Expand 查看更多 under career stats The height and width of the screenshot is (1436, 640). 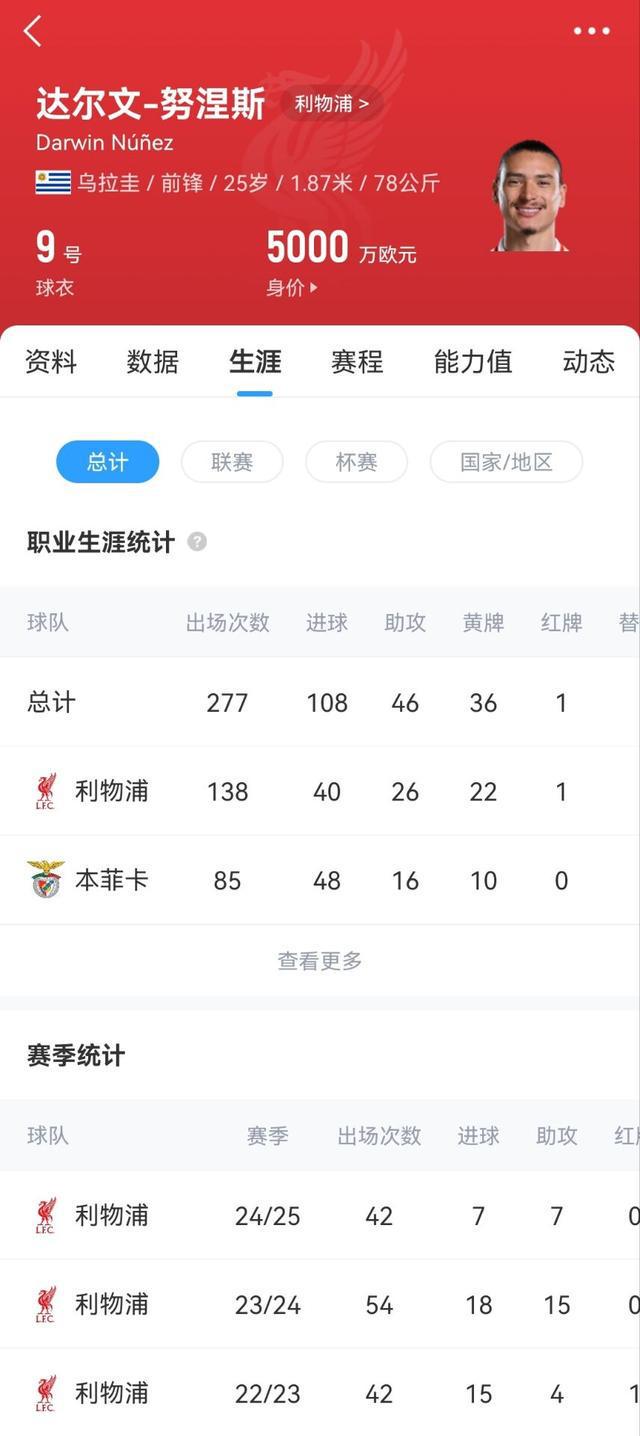[x=320, y=961]
